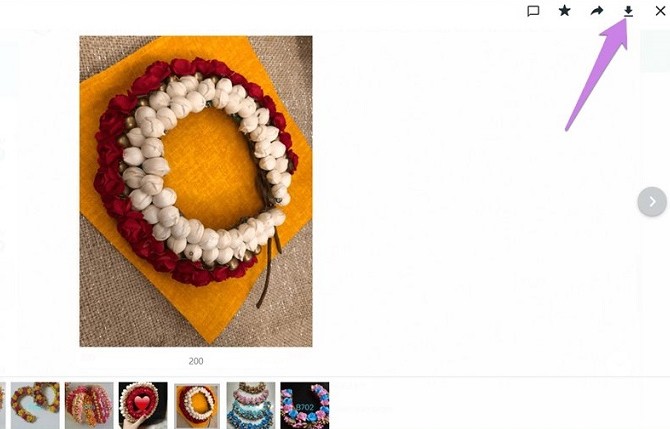Download the photo to the device

[x=628, y=11]
